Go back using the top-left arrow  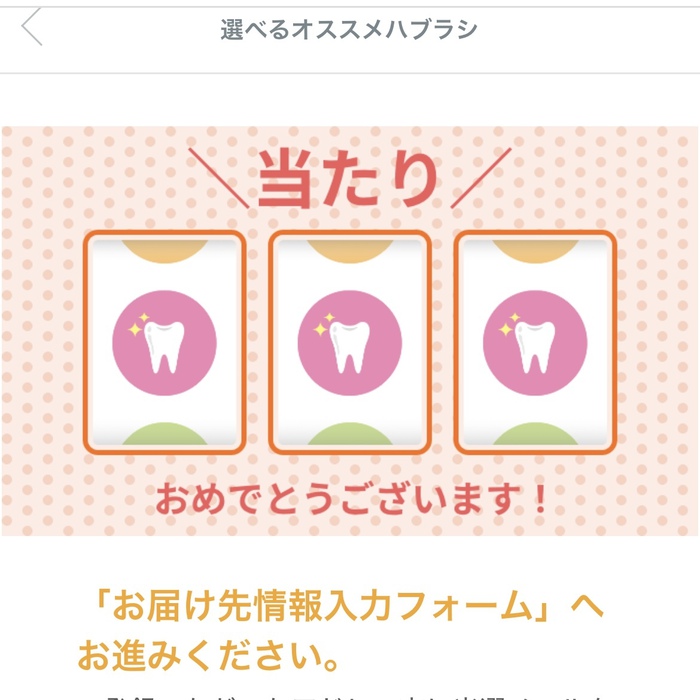(32, 28)
